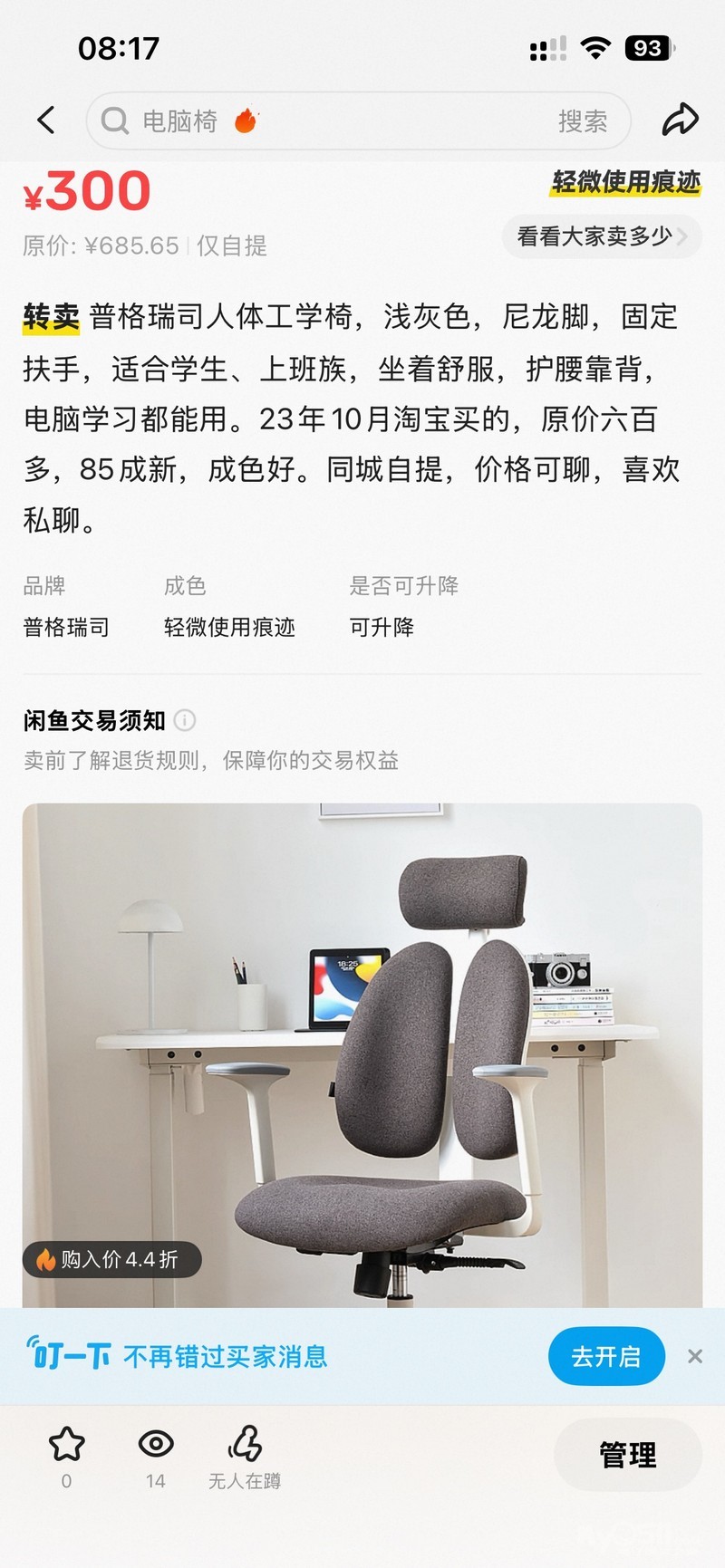Dismiss the 叮一下 notification banner
725x1568 pixels.
coord(695,1356)
